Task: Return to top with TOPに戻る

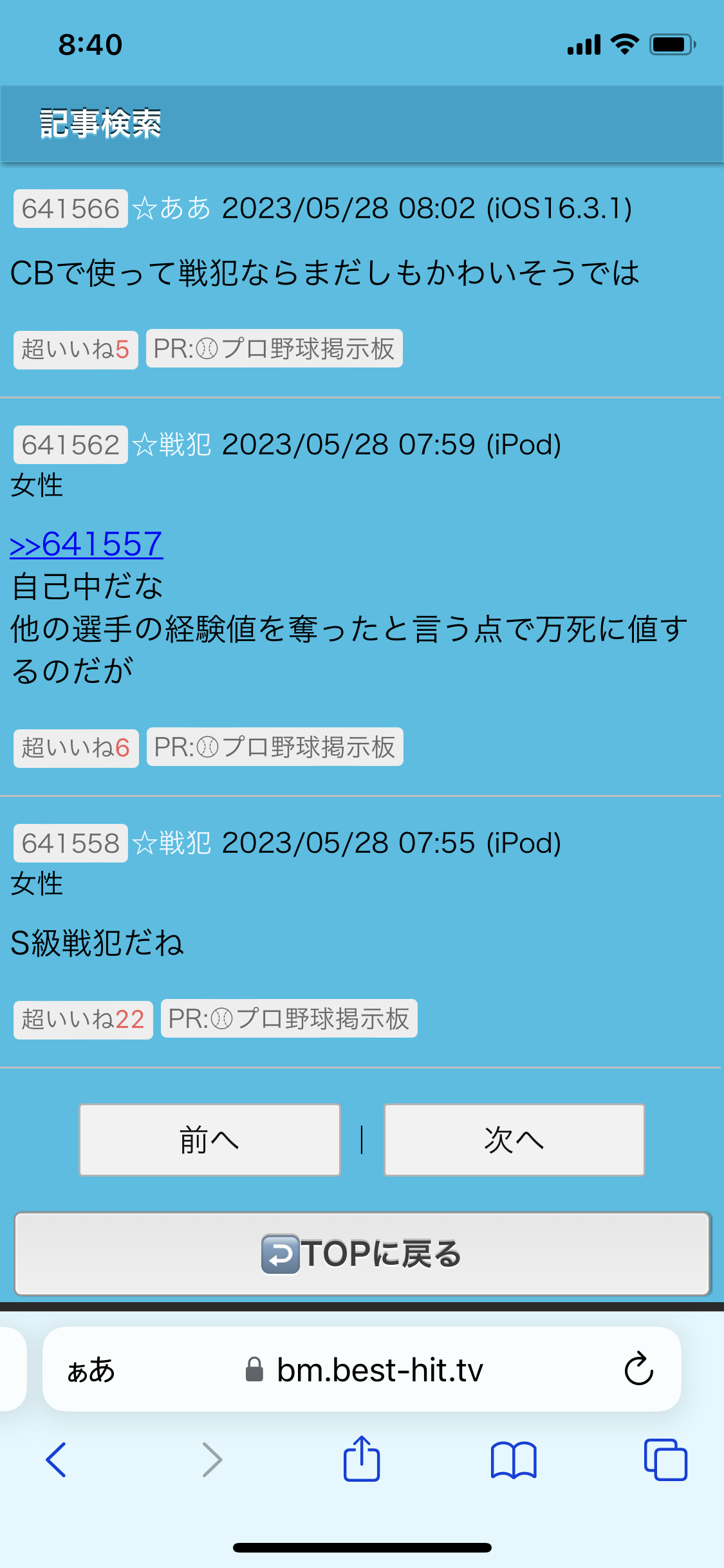Action: coord(362,1254)
